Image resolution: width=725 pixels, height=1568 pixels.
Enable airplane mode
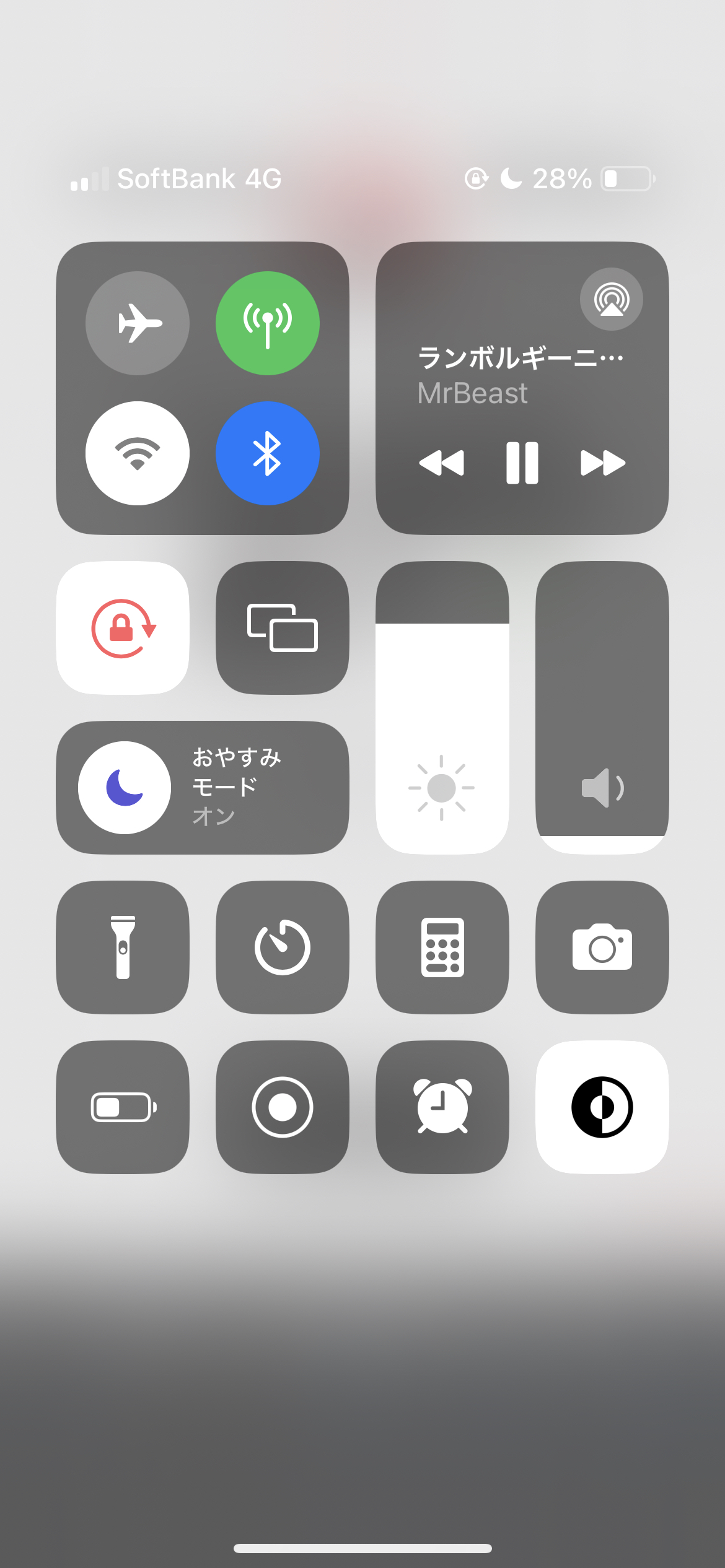pyautogui.click(x=138, y=323)
